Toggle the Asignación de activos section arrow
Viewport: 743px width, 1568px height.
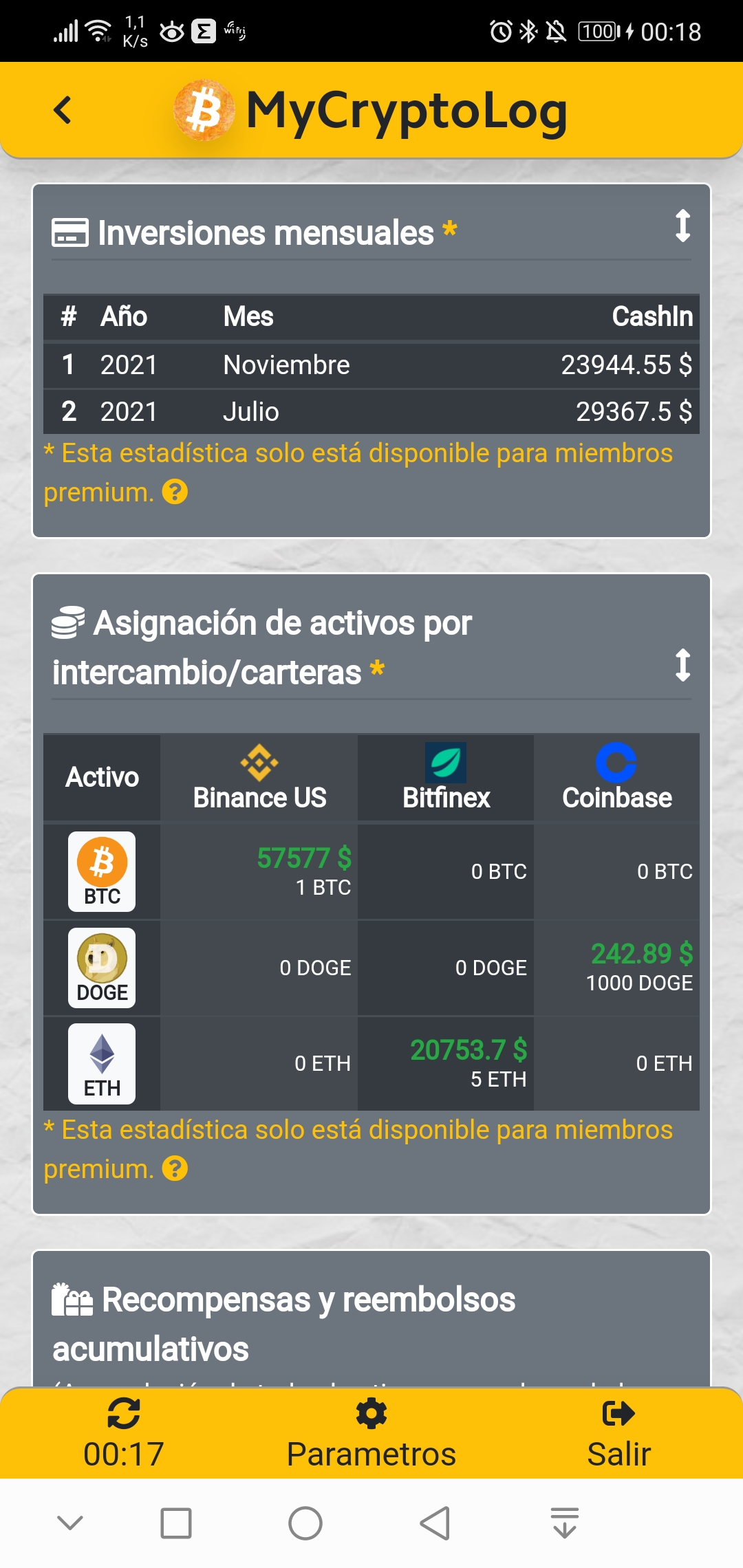pyautogui.click(x=682, y=665)
